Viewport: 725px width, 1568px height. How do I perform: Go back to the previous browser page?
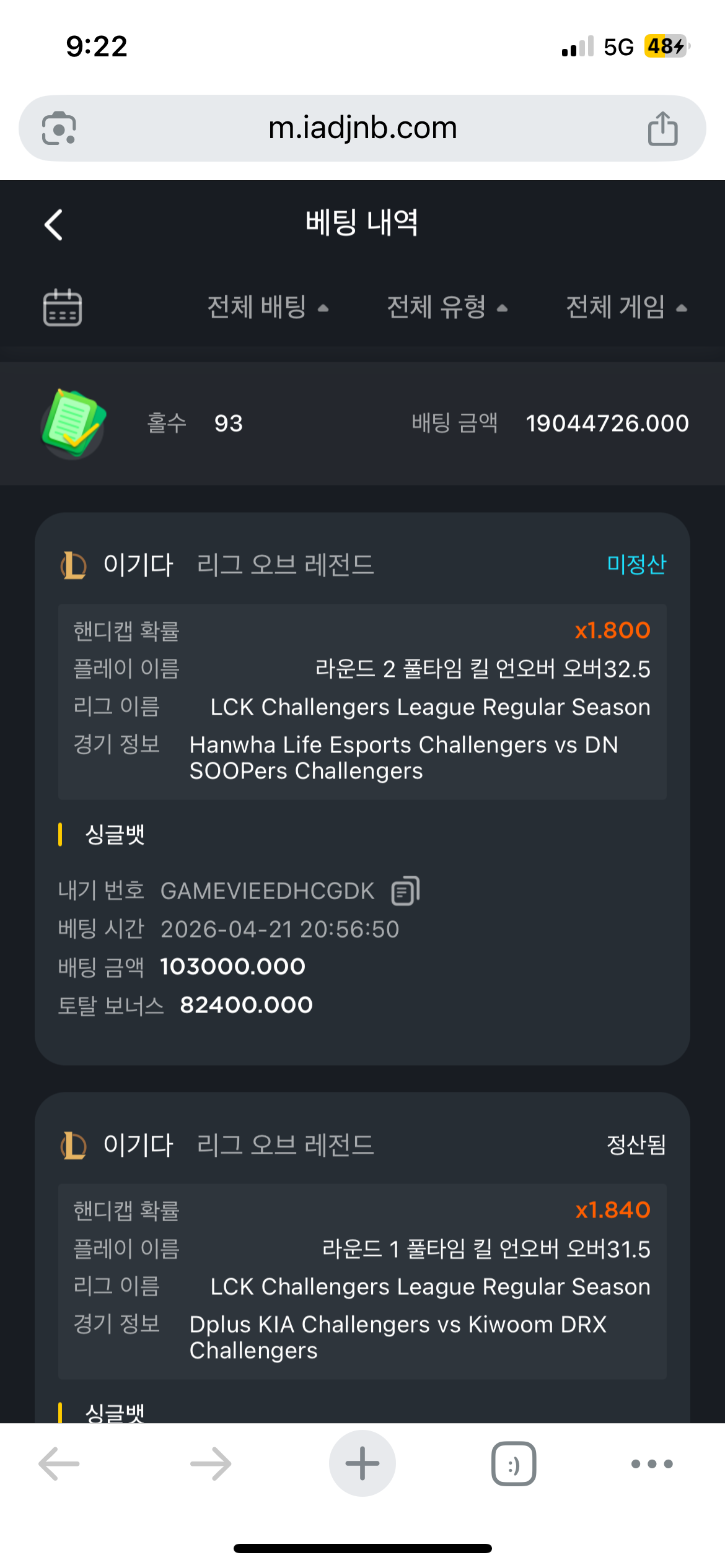pyautogui.click(x=59, y=1464)
